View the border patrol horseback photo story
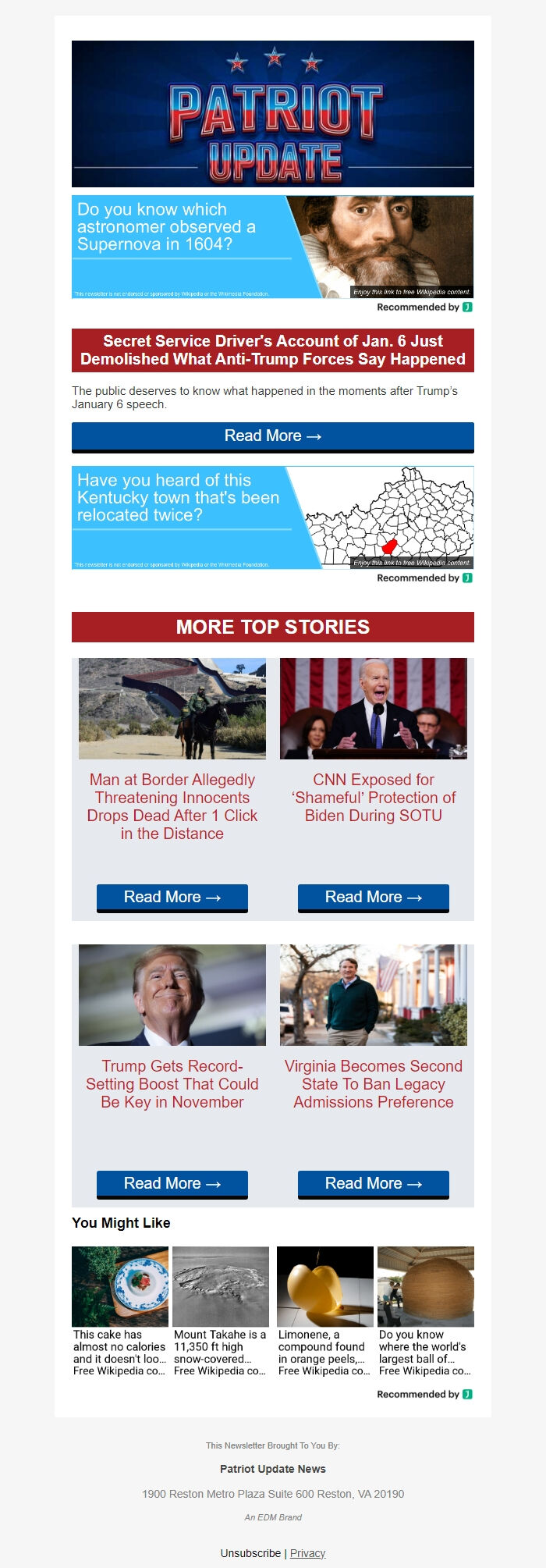The height and width of the screenshot is (1568, 546). coord(172,709)
